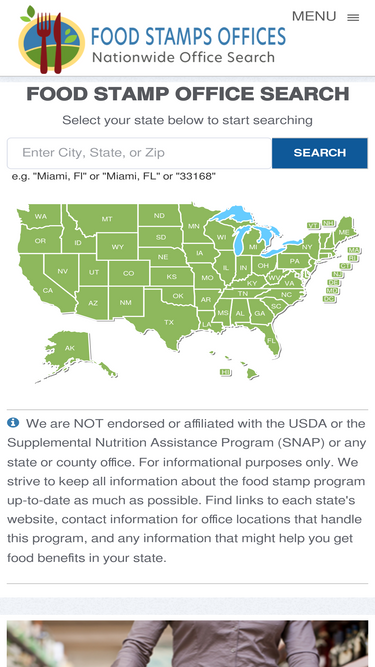The image size is (375, 667).
Task: Select Texas (TX) on the map
Action: click(169, 322)
